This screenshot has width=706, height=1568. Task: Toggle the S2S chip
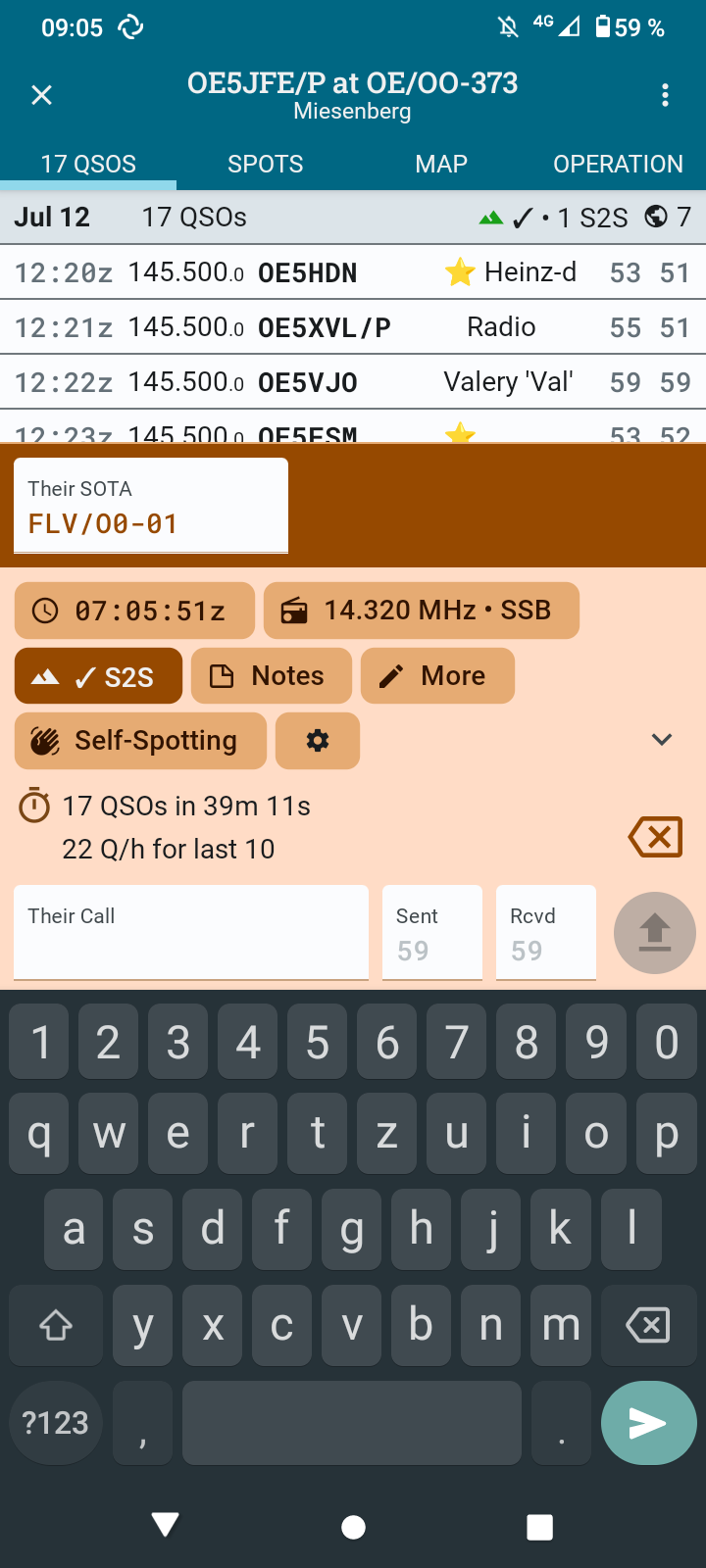point(98,676)
